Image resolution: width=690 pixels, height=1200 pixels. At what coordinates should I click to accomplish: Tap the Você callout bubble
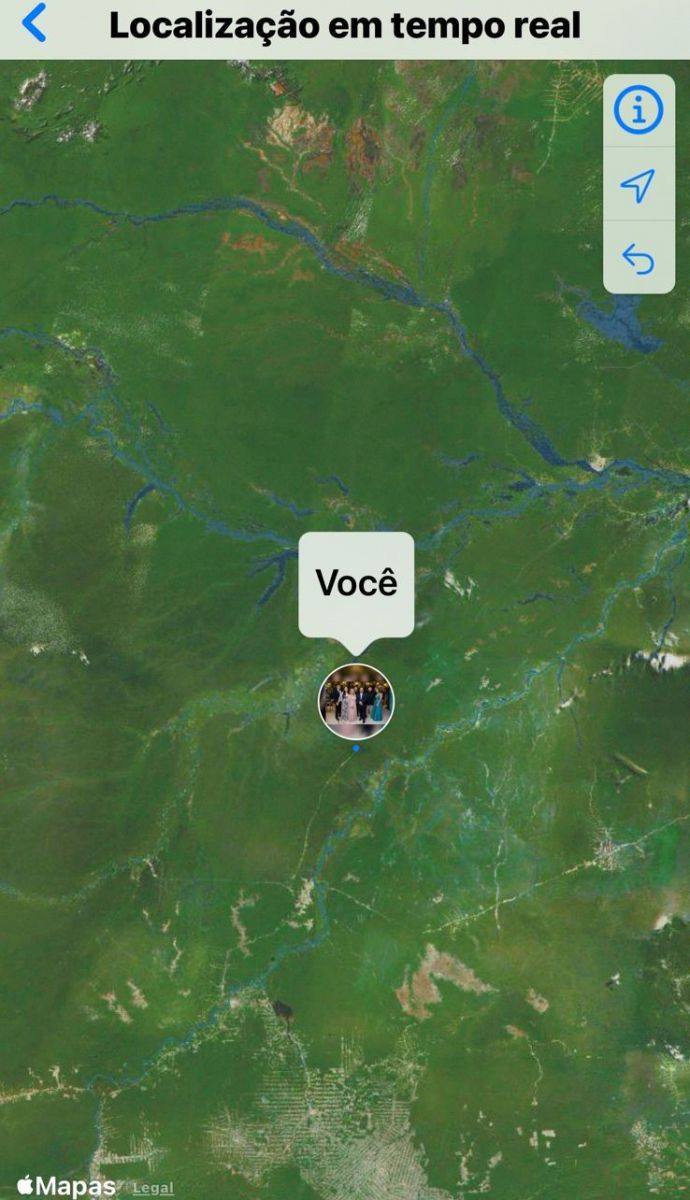(356, 583)
